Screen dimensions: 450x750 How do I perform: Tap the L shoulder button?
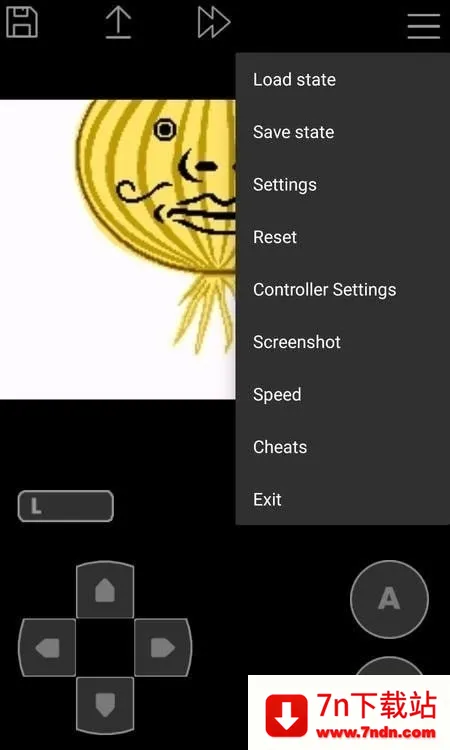coord(66,506)
